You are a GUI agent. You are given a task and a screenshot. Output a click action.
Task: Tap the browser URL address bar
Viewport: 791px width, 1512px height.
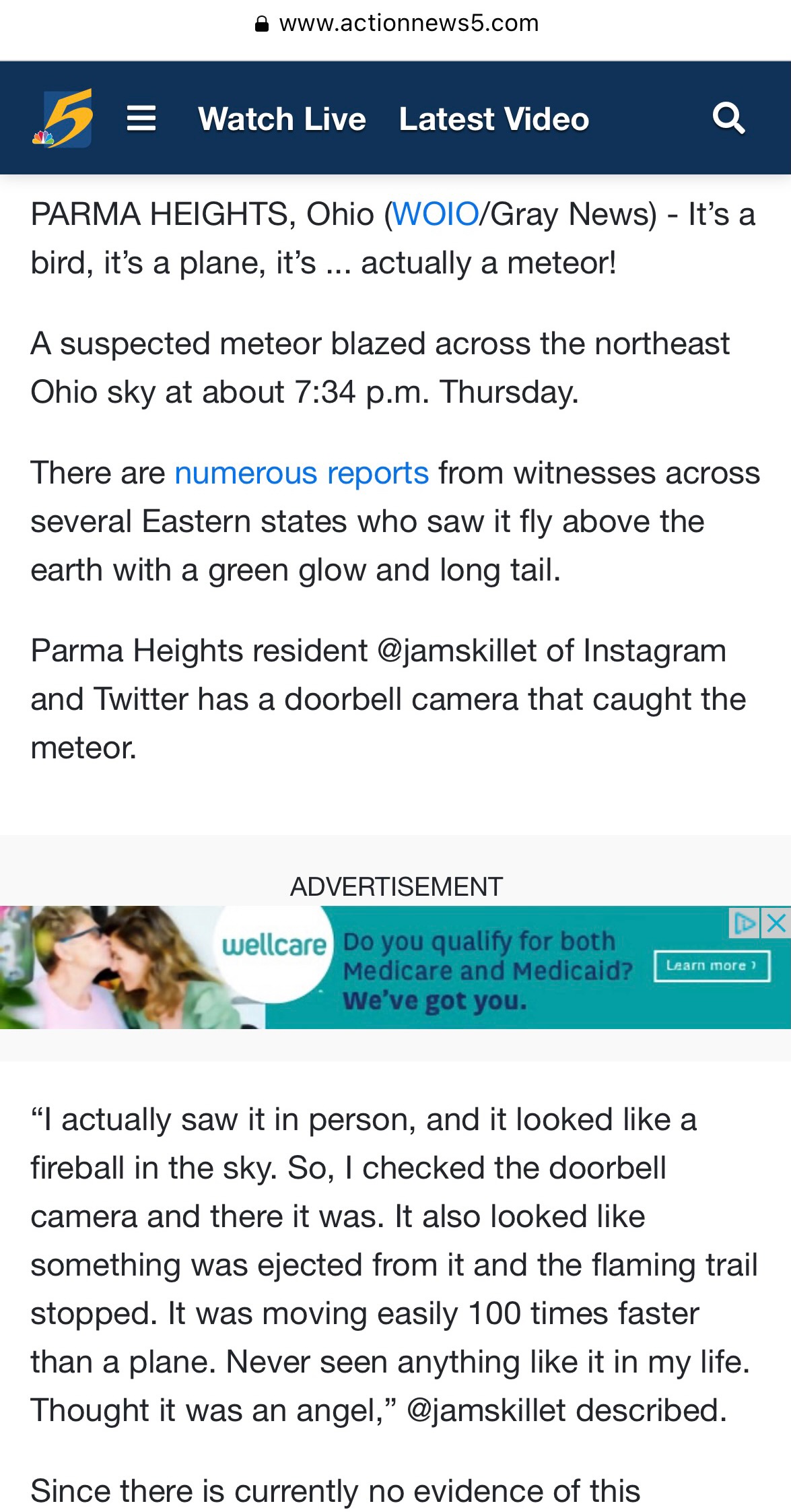tap(396, 24)
